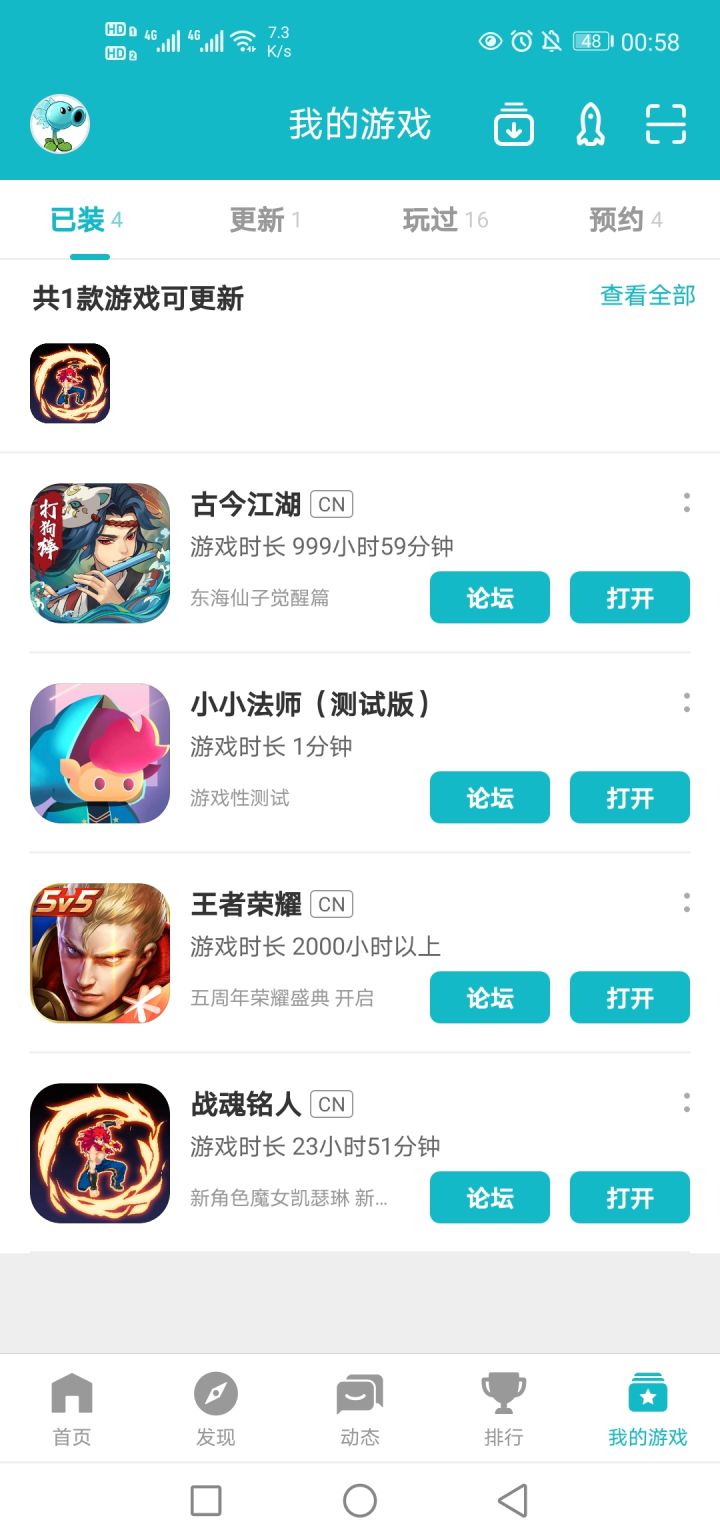Open the download manager icon
The height and width of the screenshot is (1540, 720).
point(513,124)
